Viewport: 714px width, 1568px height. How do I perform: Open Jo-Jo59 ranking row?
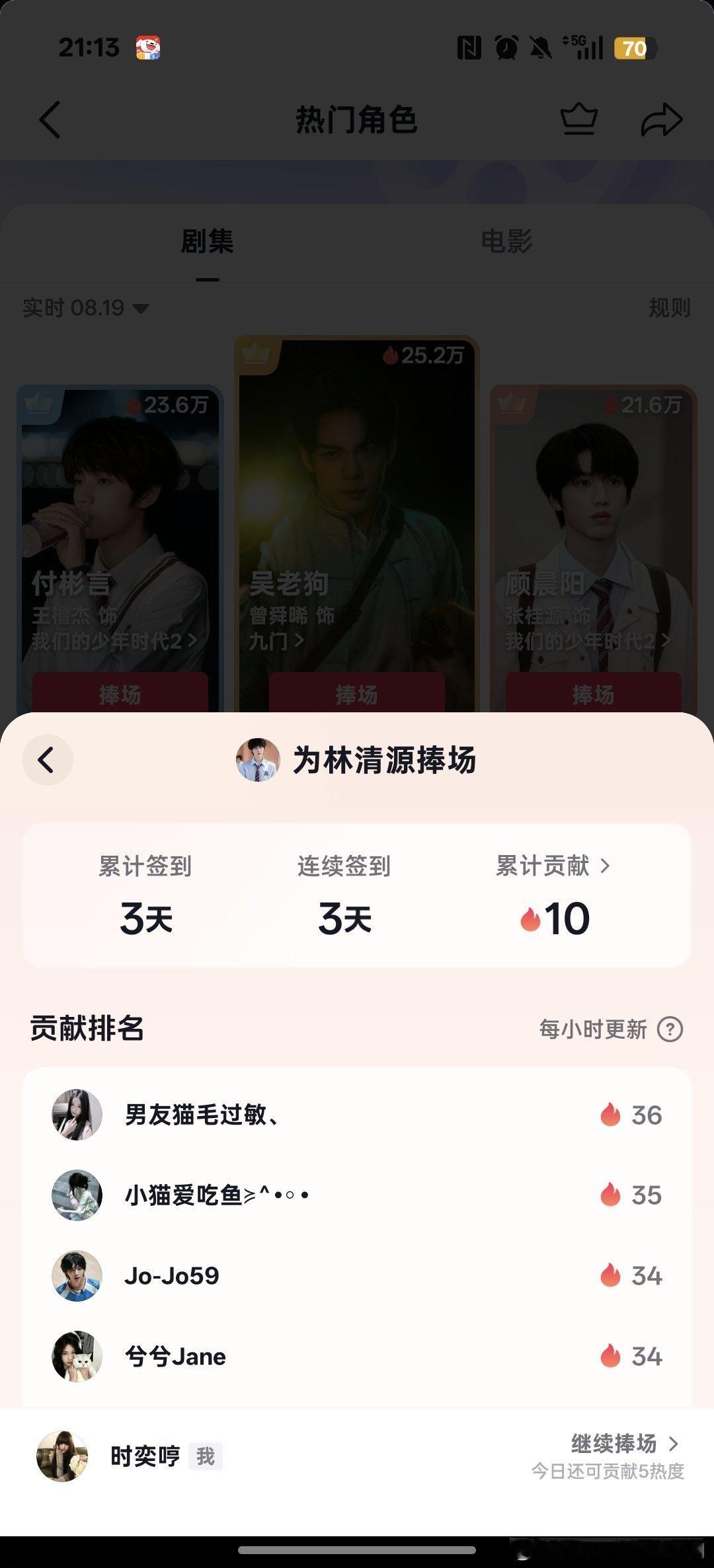[357, 1275]
